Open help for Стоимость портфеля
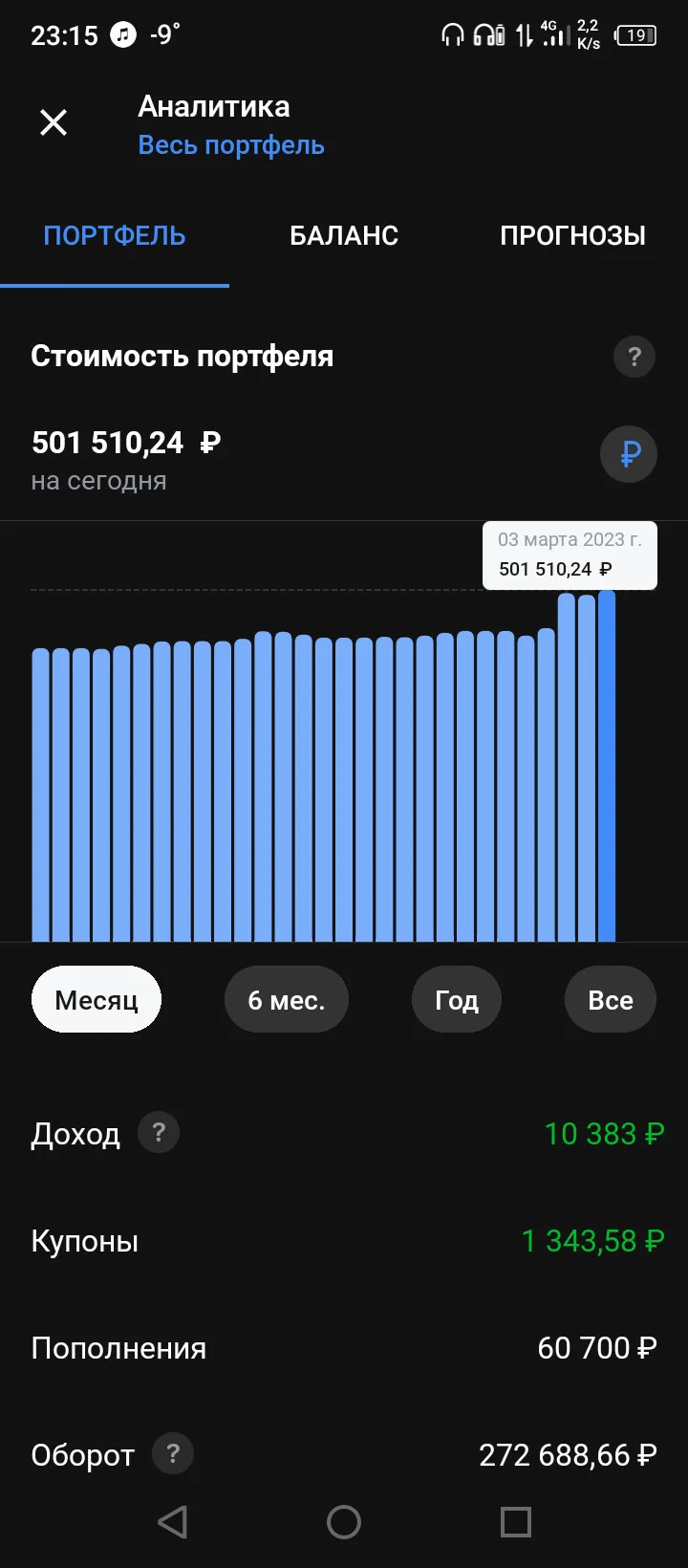The height and width of the screenshot is (1568, 688). (x=634, y=357)
